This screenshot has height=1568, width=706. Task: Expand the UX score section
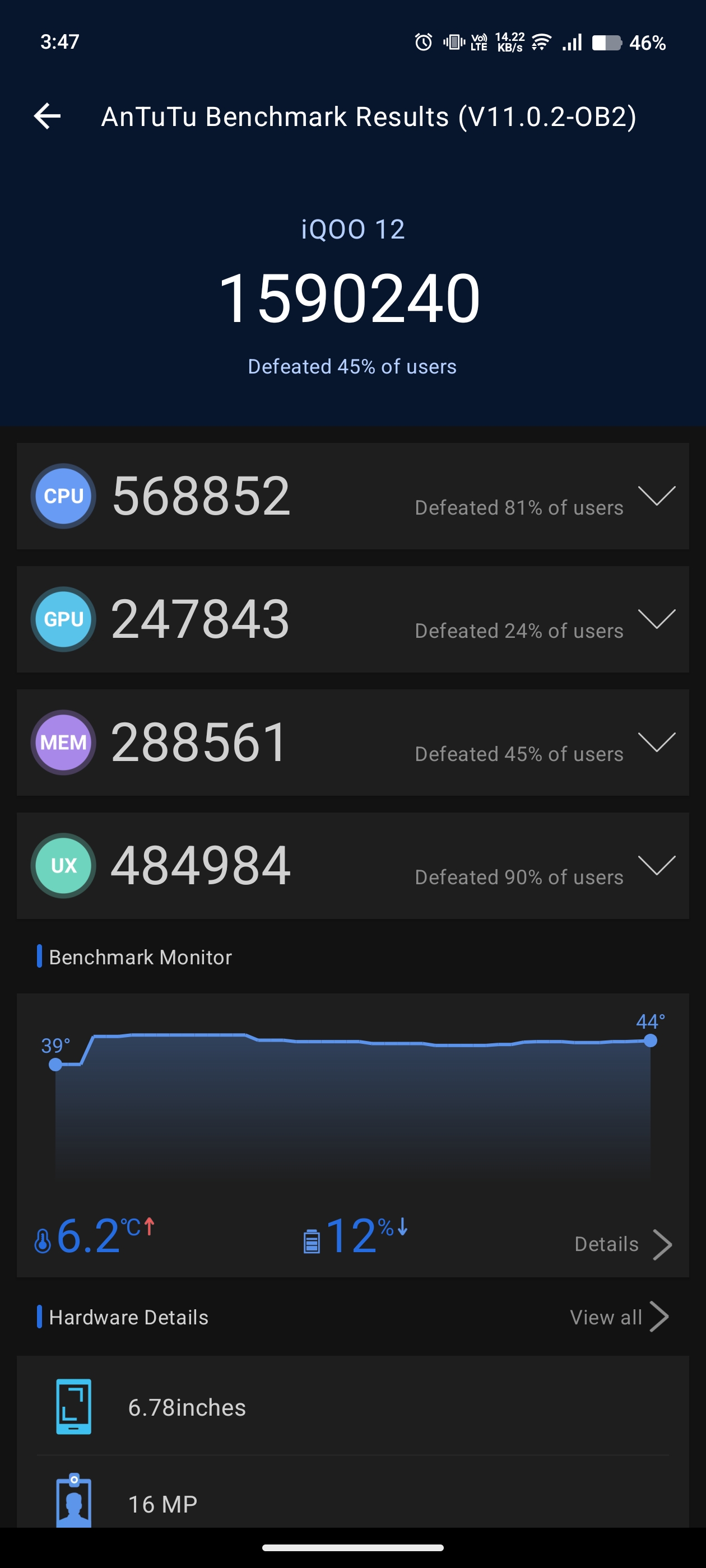[656, 865]
